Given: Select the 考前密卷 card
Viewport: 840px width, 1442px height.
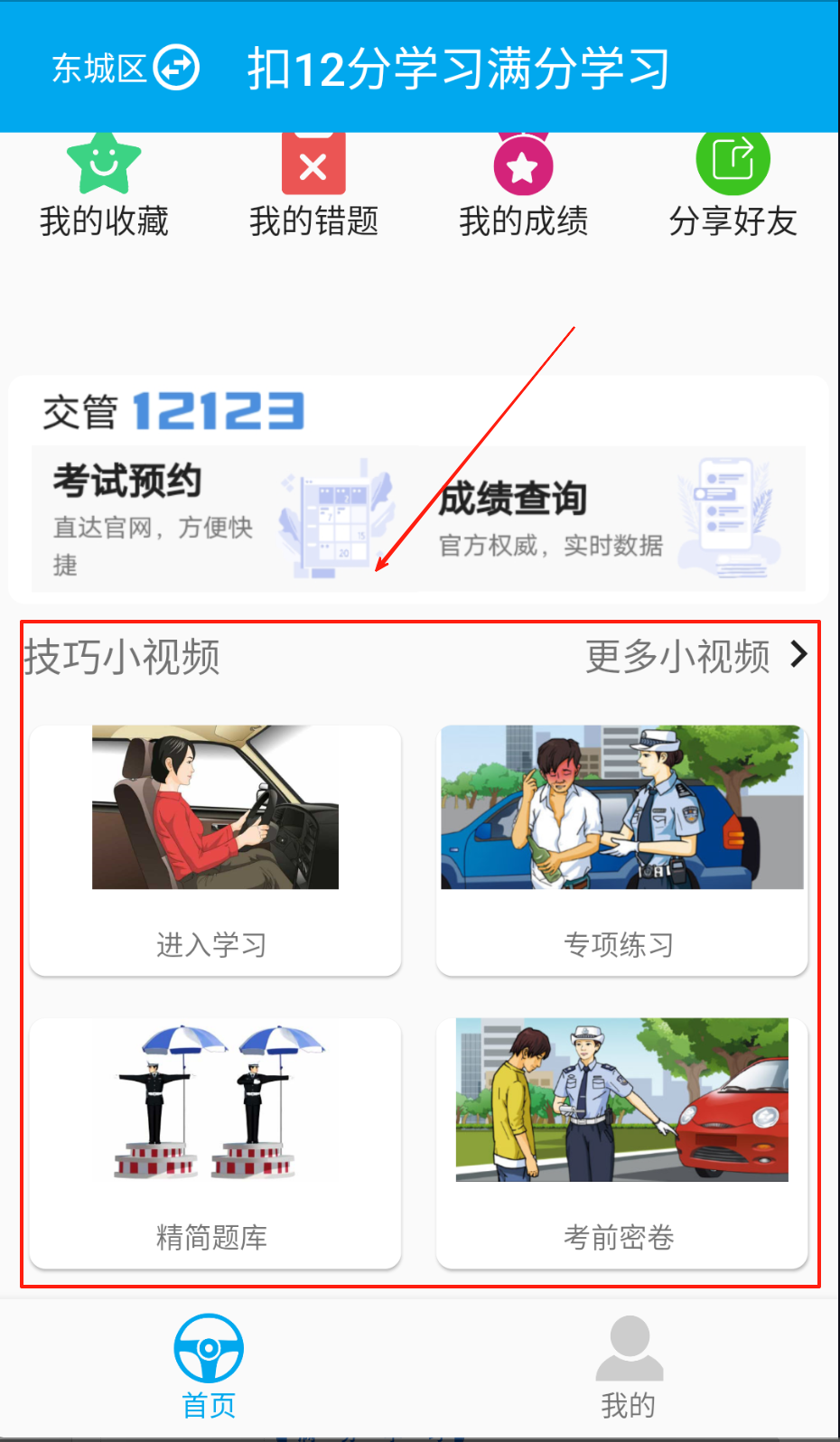Looking at the screenshot, I should [x=621, y=1143].
